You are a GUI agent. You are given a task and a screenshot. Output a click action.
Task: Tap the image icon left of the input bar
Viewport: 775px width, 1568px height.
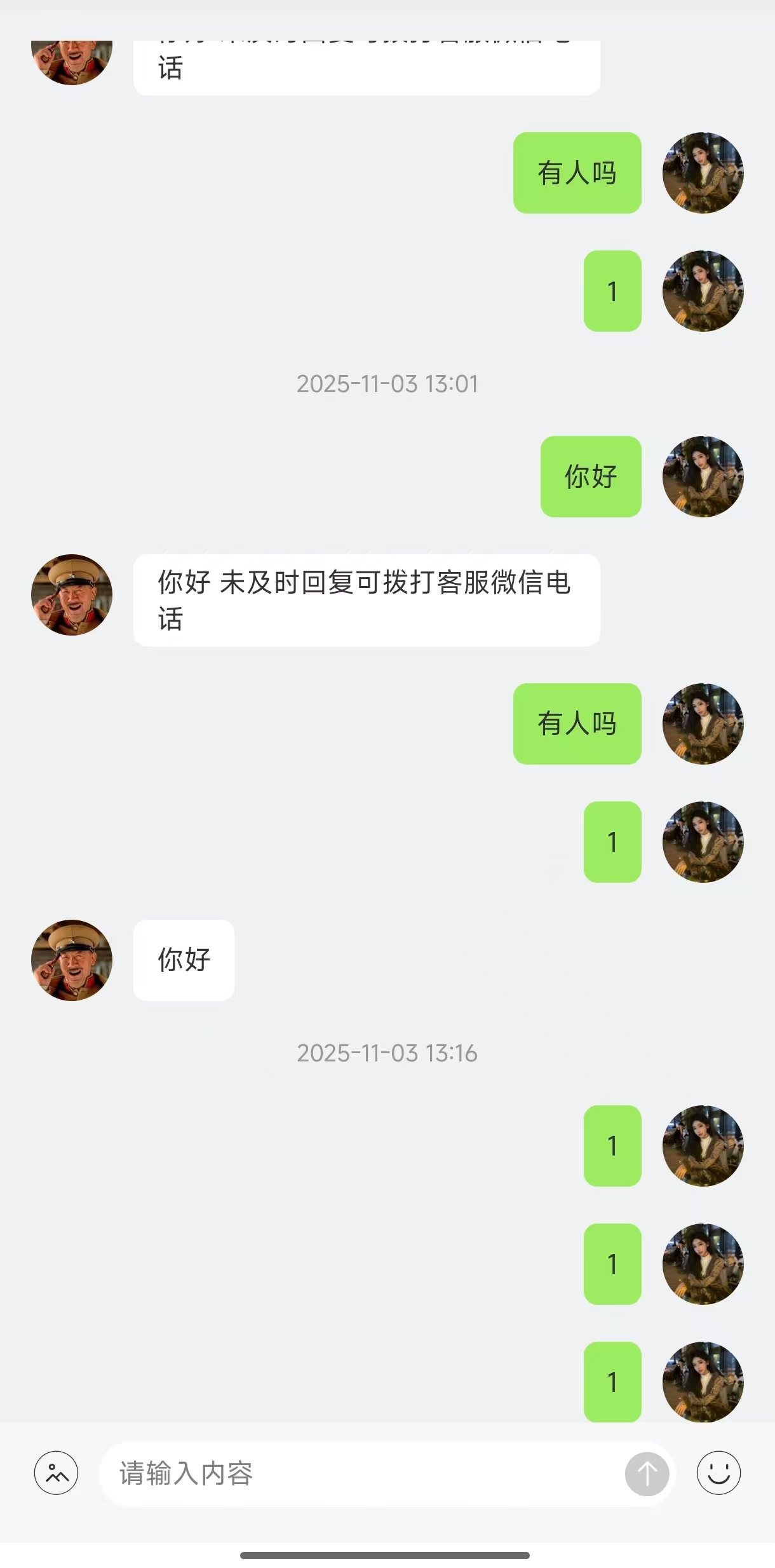(55, 1473)
